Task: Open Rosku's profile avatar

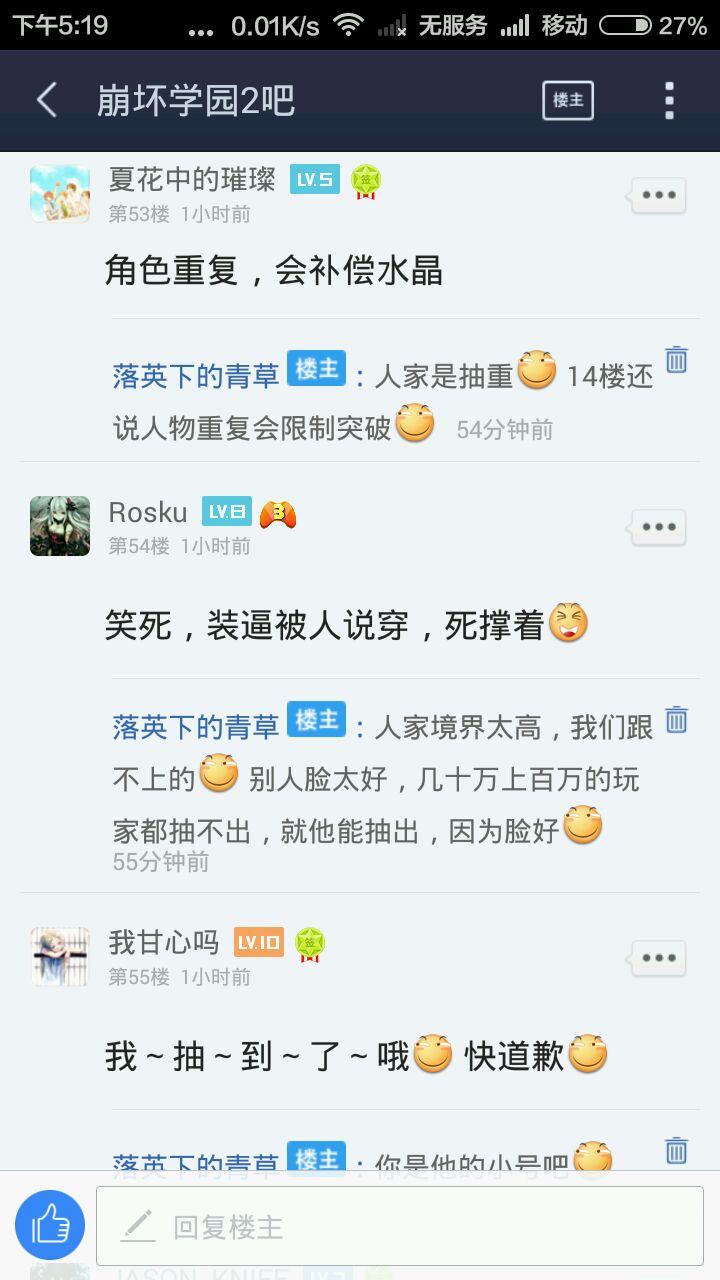Action: [x=60, y=526]
